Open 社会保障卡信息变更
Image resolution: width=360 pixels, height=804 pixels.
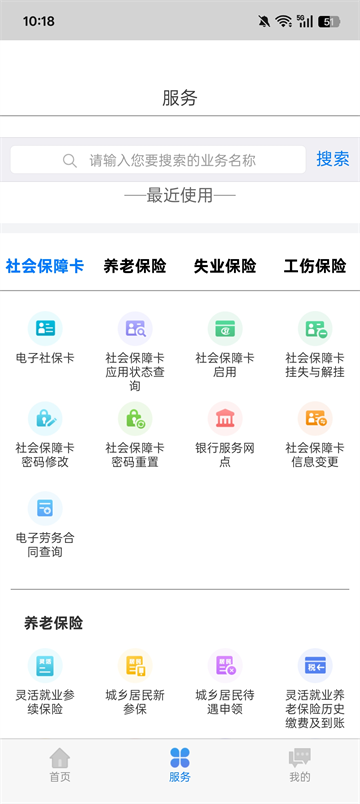315,435
